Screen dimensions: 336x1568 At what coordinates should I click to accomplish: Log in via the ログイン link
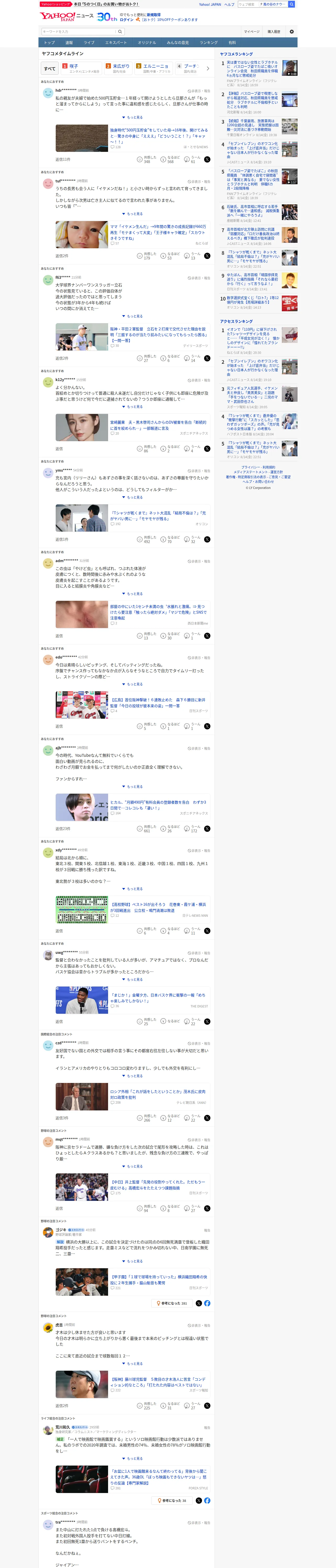click(x=127, y=20)
